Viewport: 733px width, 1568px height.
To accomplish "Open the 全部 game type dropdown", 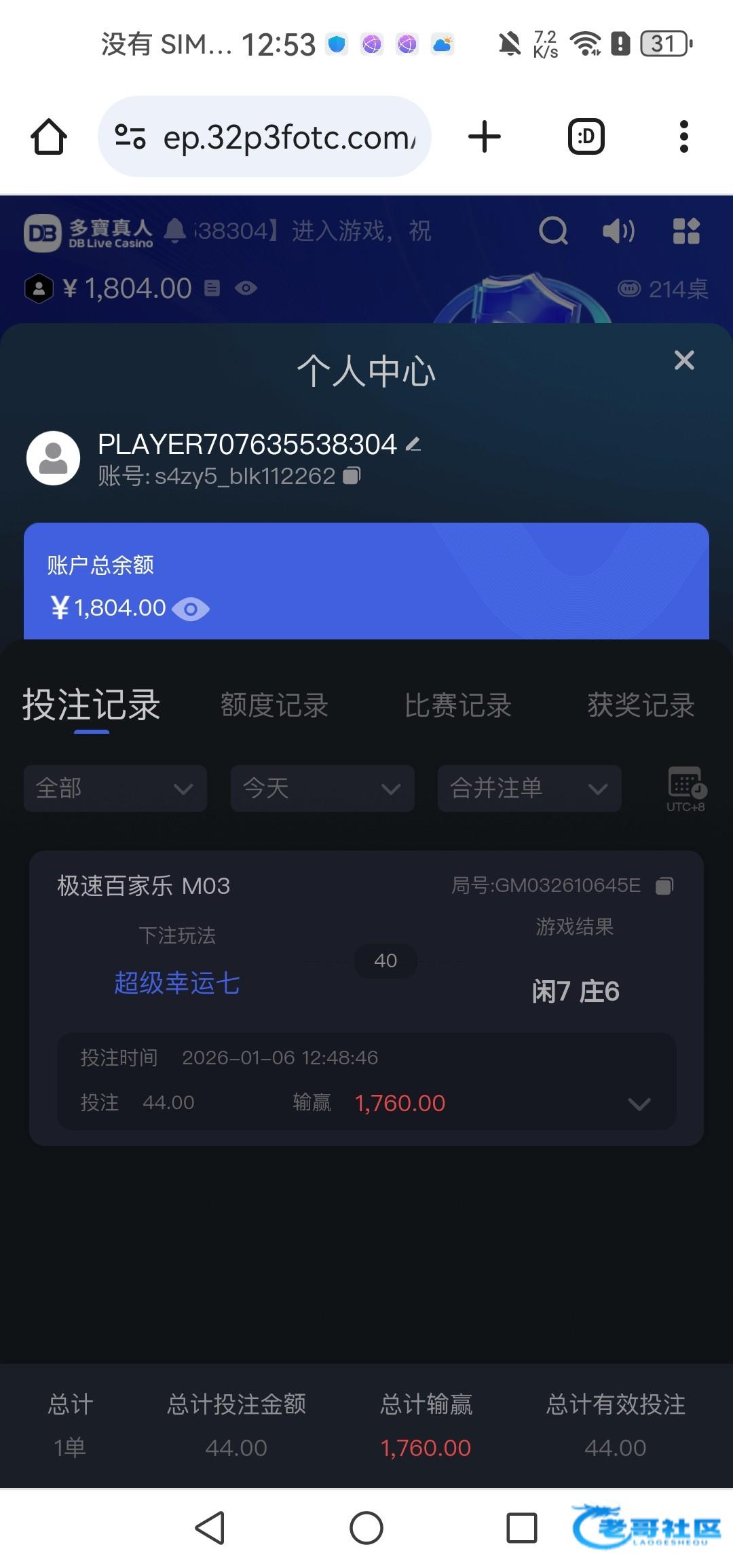I will [x=115, y=788].
